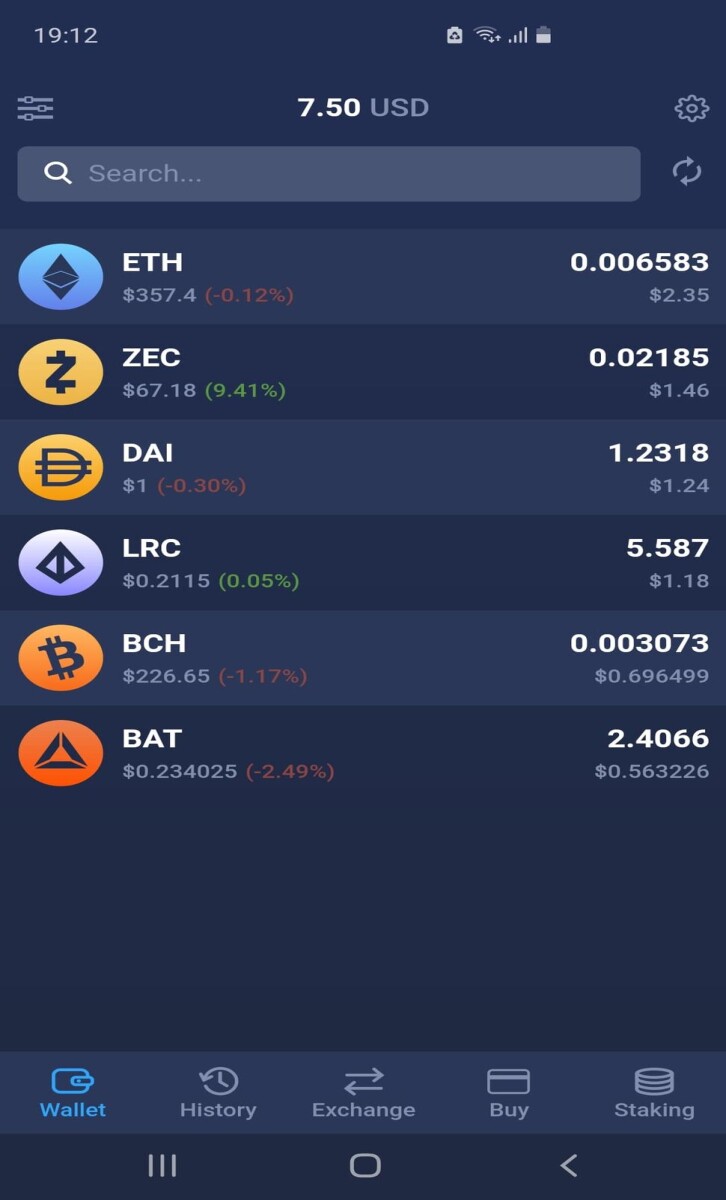The width and height of the screenshot is (726, 1200).
Task: Open the BAT asset row
Action: coord(363,753)
